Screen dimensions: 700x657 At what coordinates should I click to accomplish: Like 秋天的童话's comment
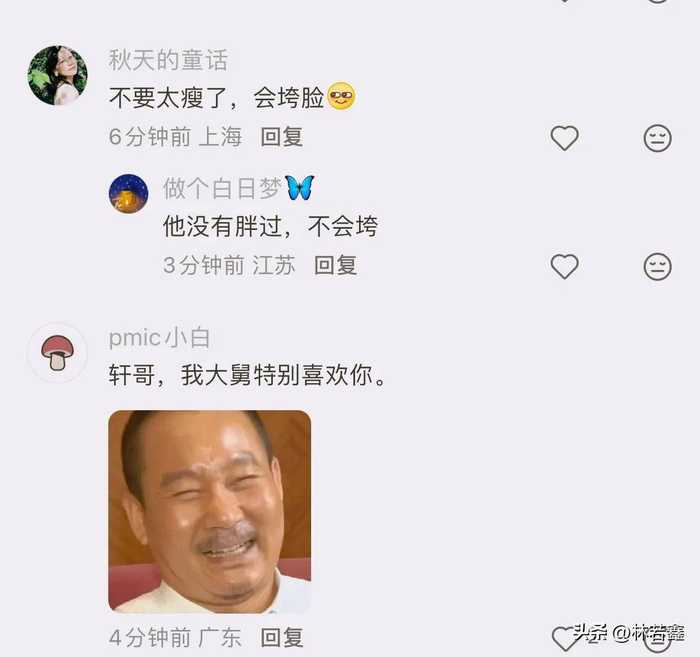pyautogui.click(x=565, y=138)
